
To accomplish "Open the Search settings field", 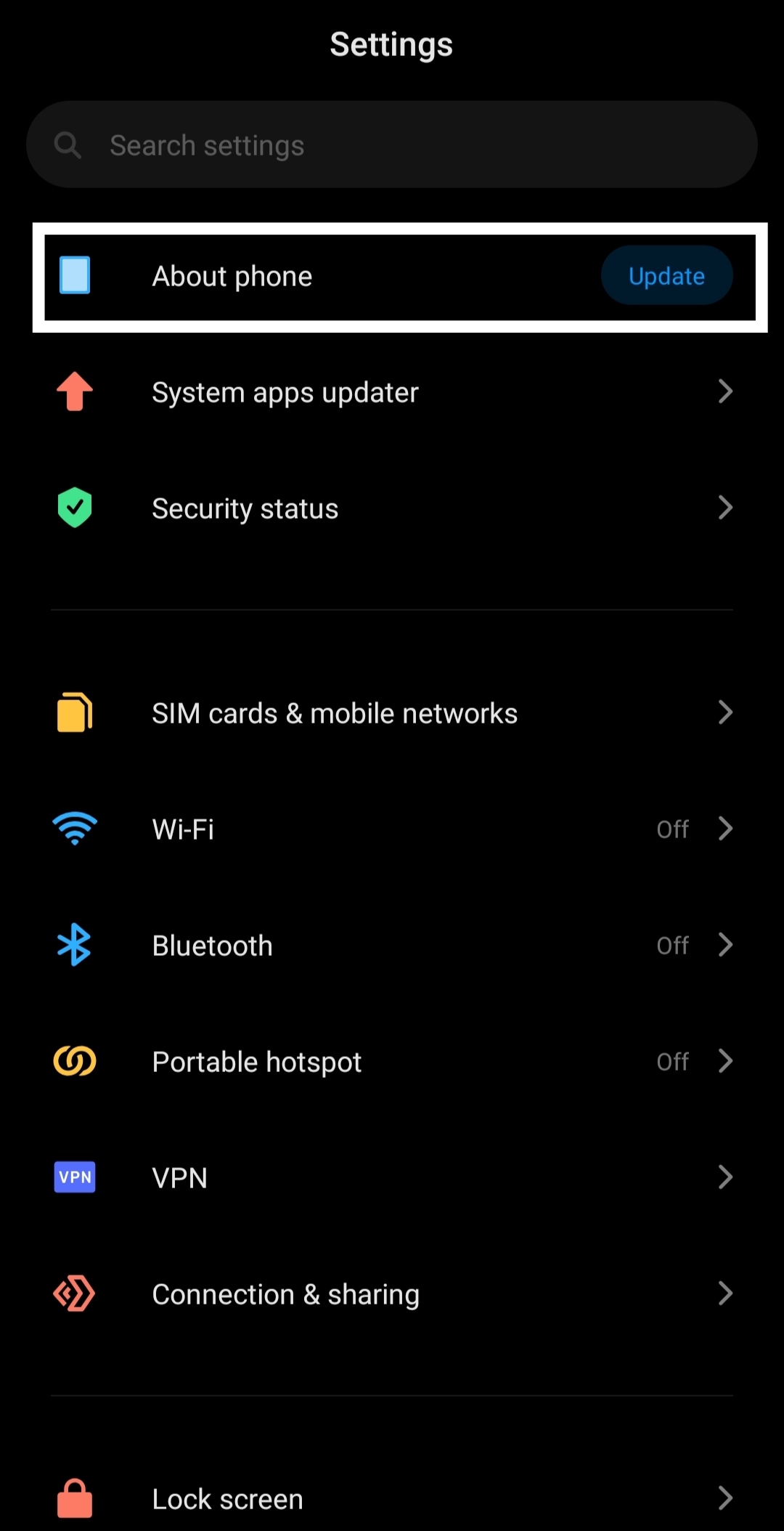I will [392, 145].
